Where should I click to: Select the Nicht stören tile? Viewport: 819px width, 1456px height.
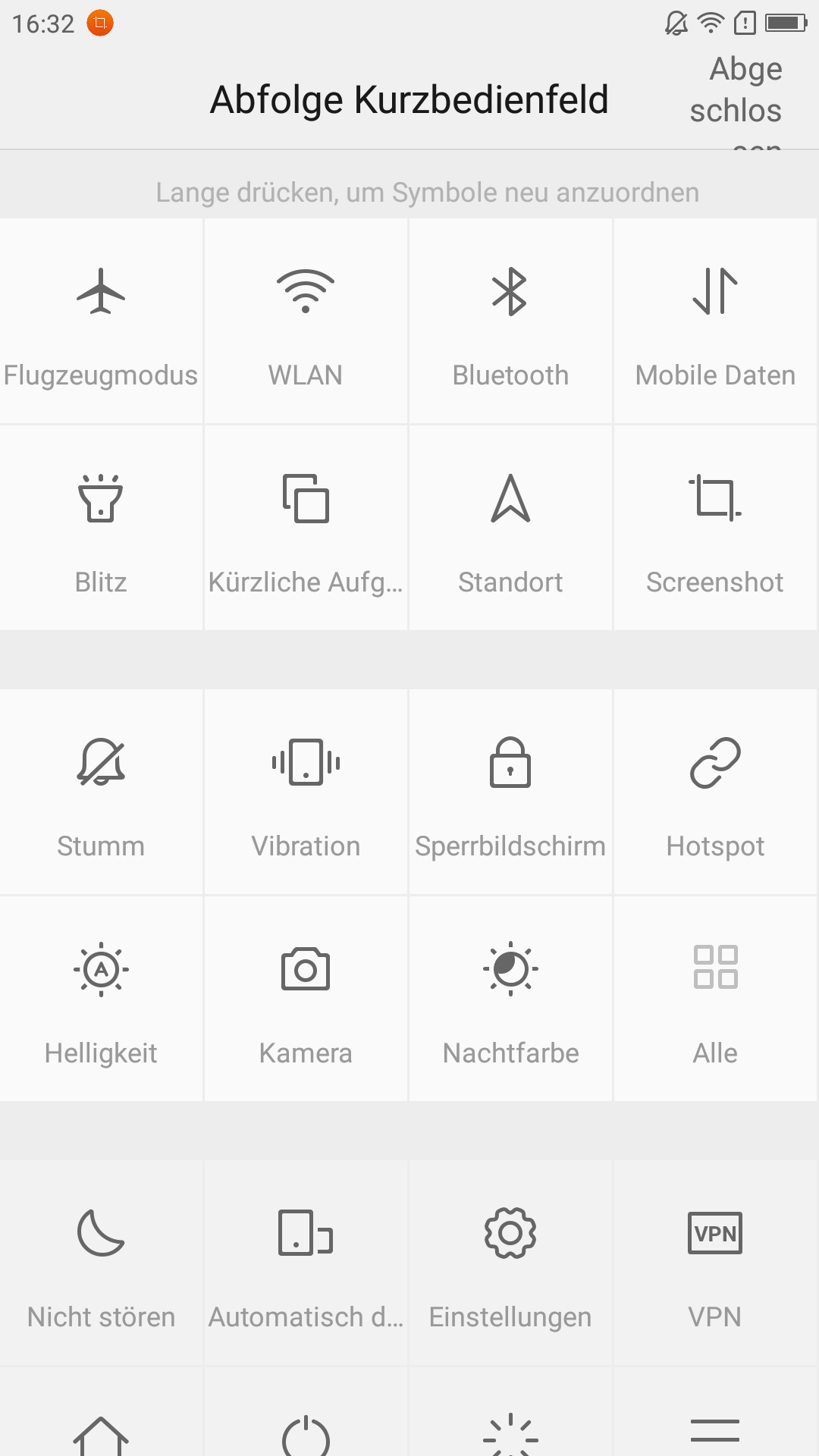101,1263
